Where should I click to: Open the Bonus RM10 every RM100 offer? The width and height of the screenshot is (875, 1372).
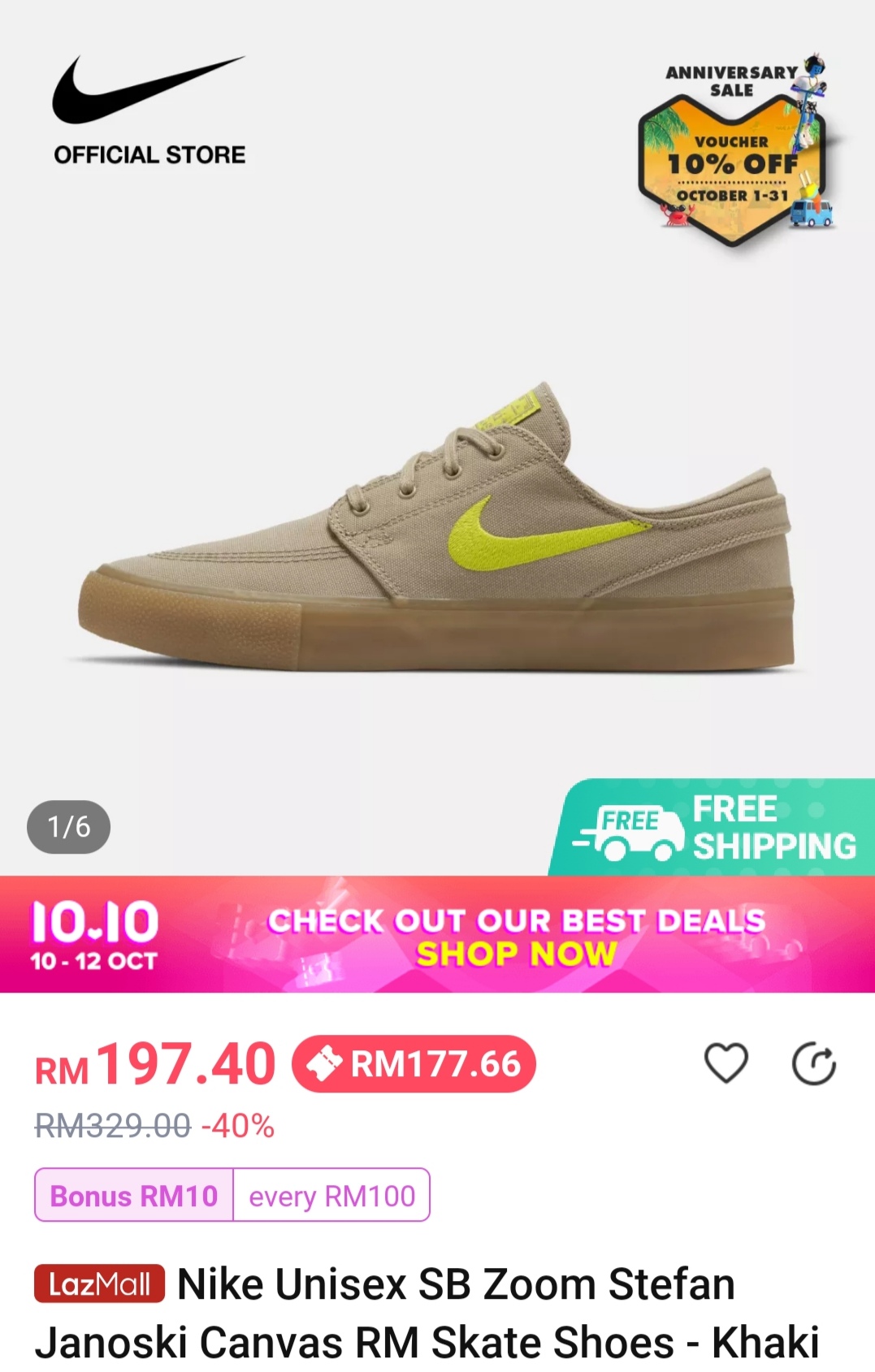tap(232, 1195)
